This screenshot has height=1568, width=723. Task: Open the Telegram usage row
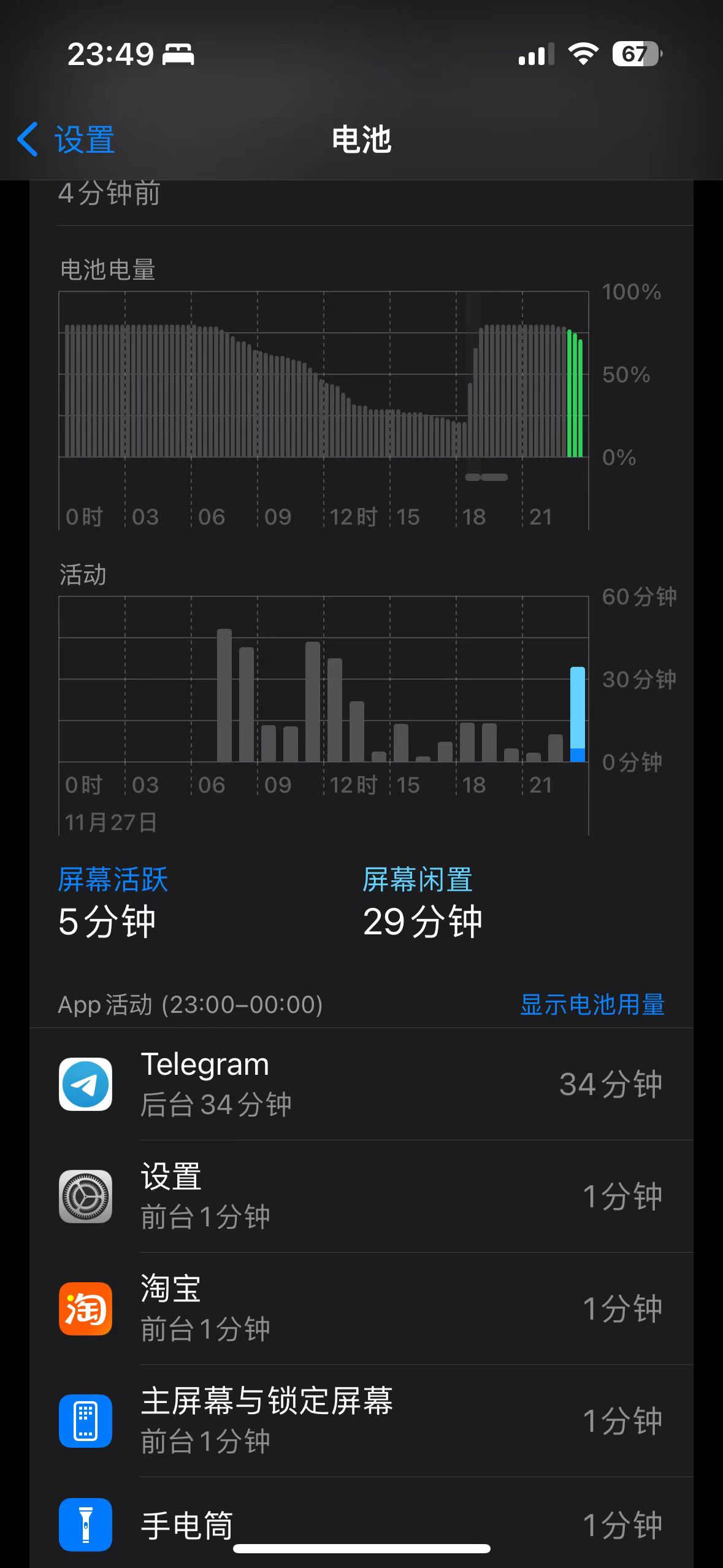[361, 1084]
